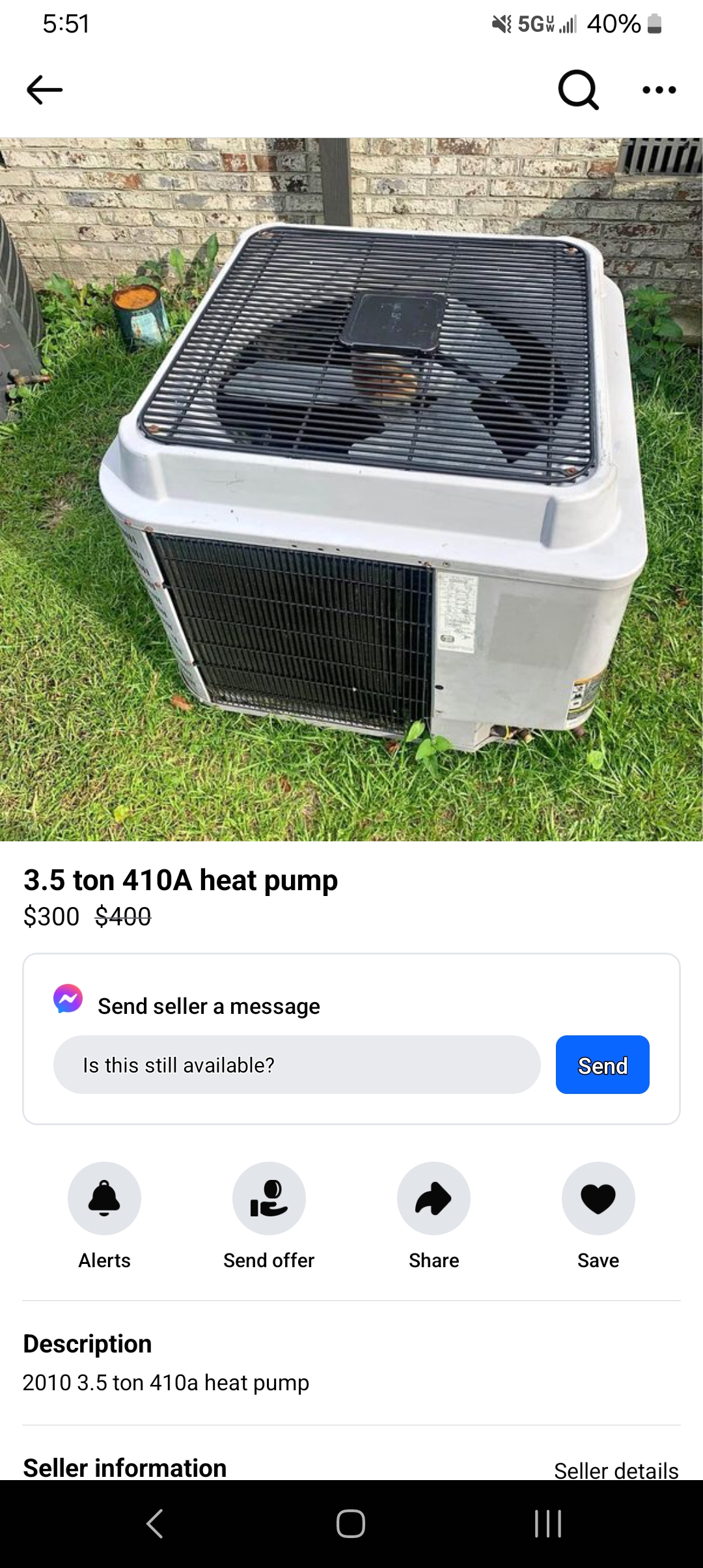Send the message to the seller
703x1568 pixels.
(602, 1065)
